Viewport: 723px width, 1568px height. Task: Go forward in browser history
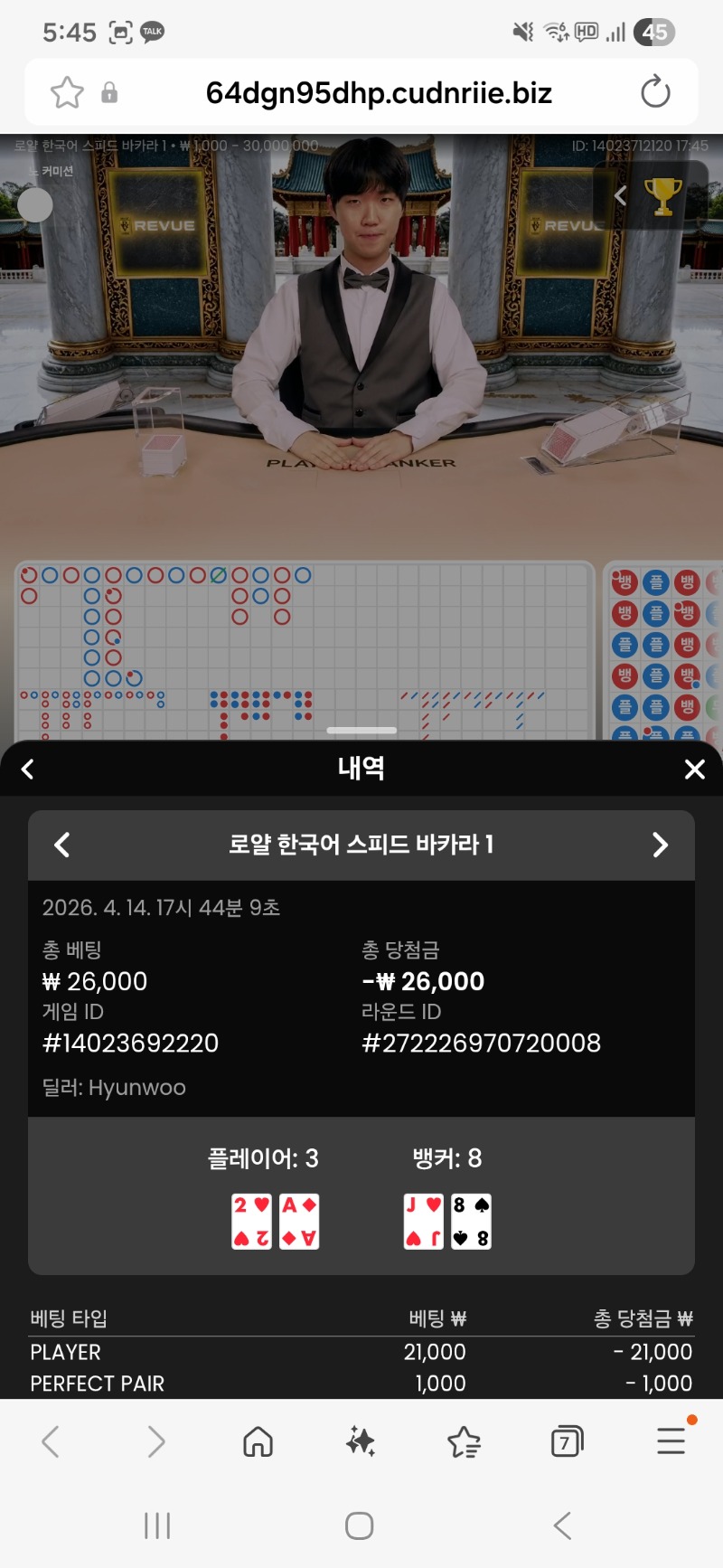point(155,1441)
